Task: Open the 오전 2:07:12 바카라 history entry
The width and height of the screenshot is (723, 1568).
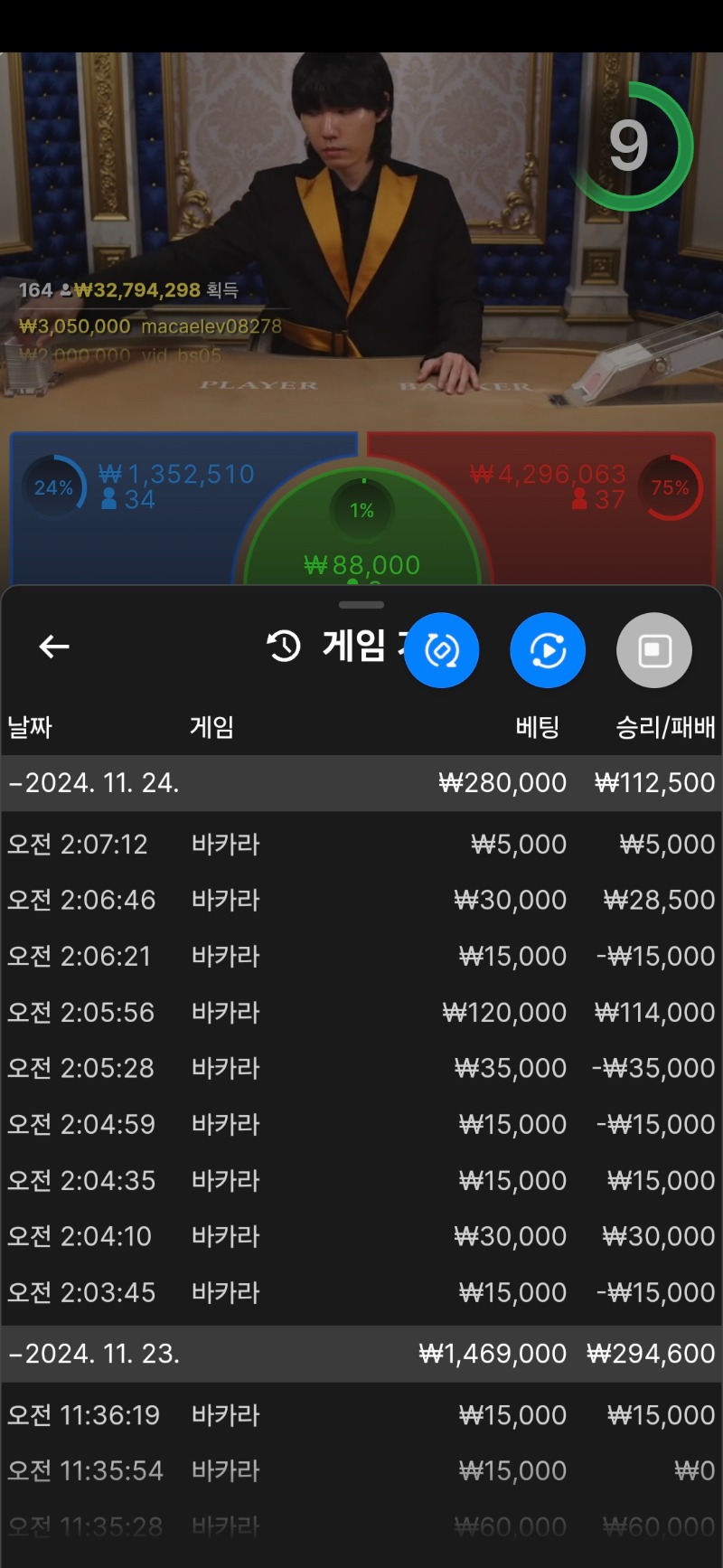Action: 361,845
